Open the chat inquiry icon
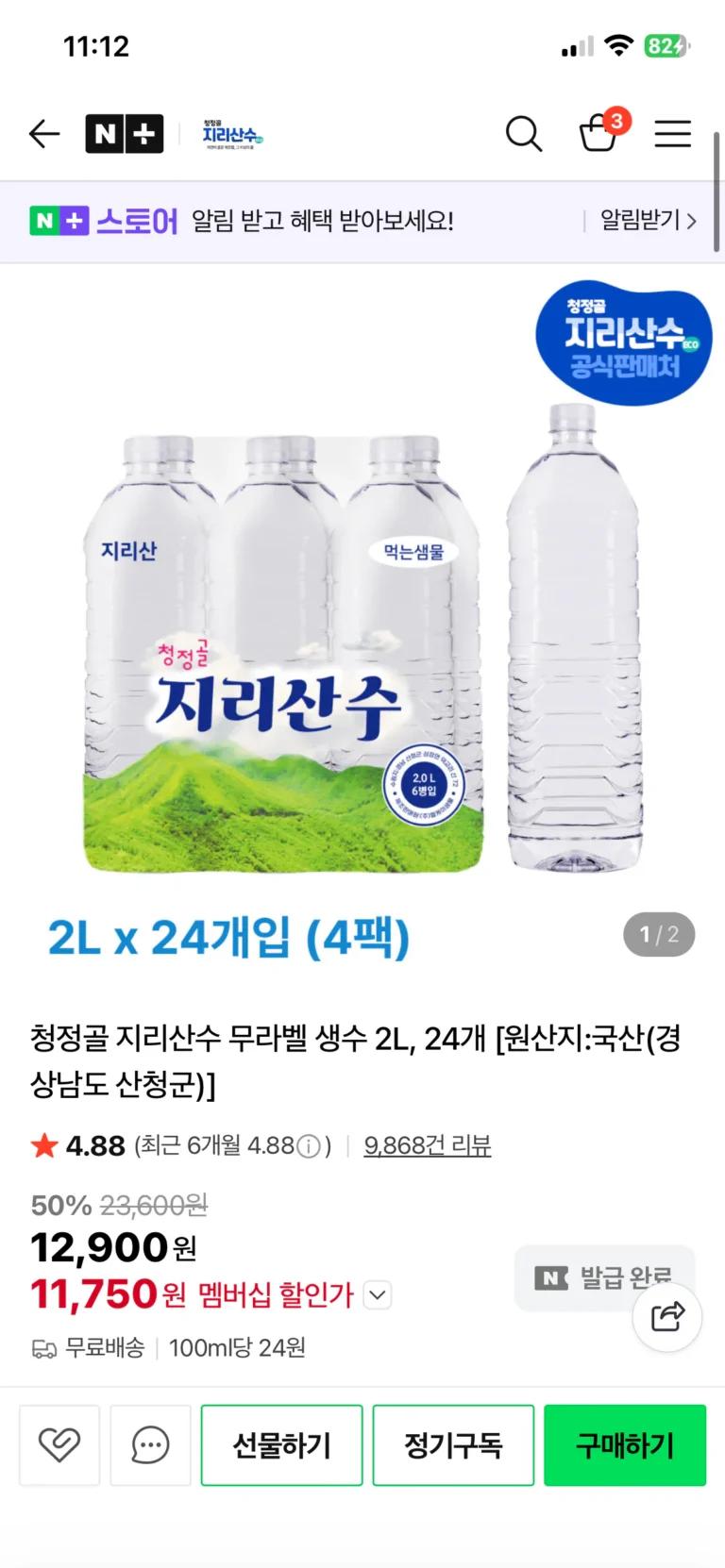The height and width of the screenshot is (1568, 725). pos(150,1444)
